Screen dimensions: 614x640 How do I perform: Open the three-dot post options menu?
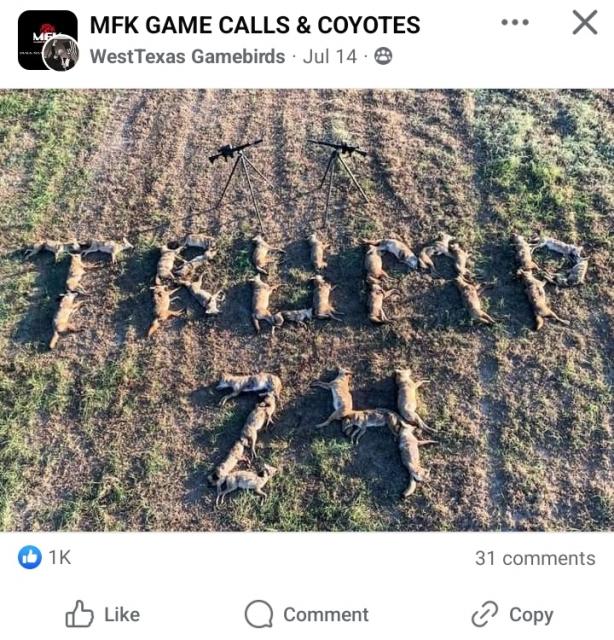pyautogui.click(x=515, y=22)
